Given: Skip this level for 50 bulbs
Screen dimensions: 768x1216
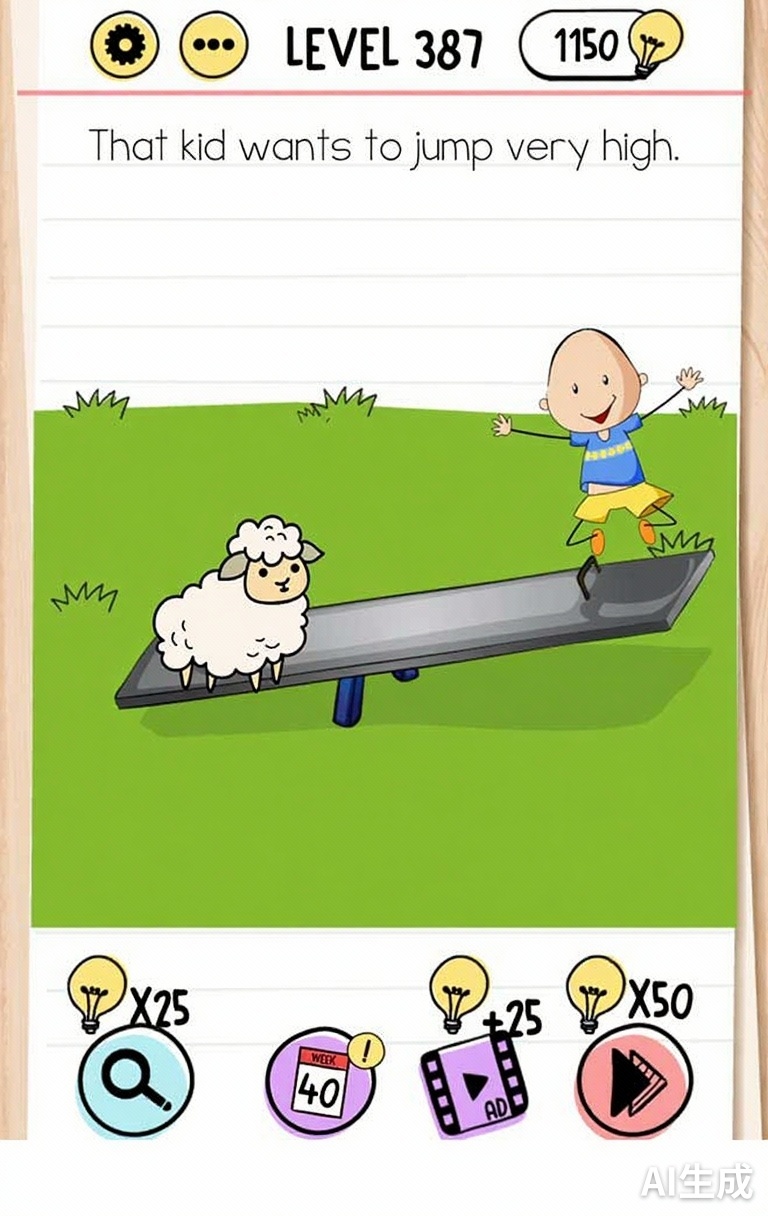Looking at the screenshot, I should [634, 1080].
